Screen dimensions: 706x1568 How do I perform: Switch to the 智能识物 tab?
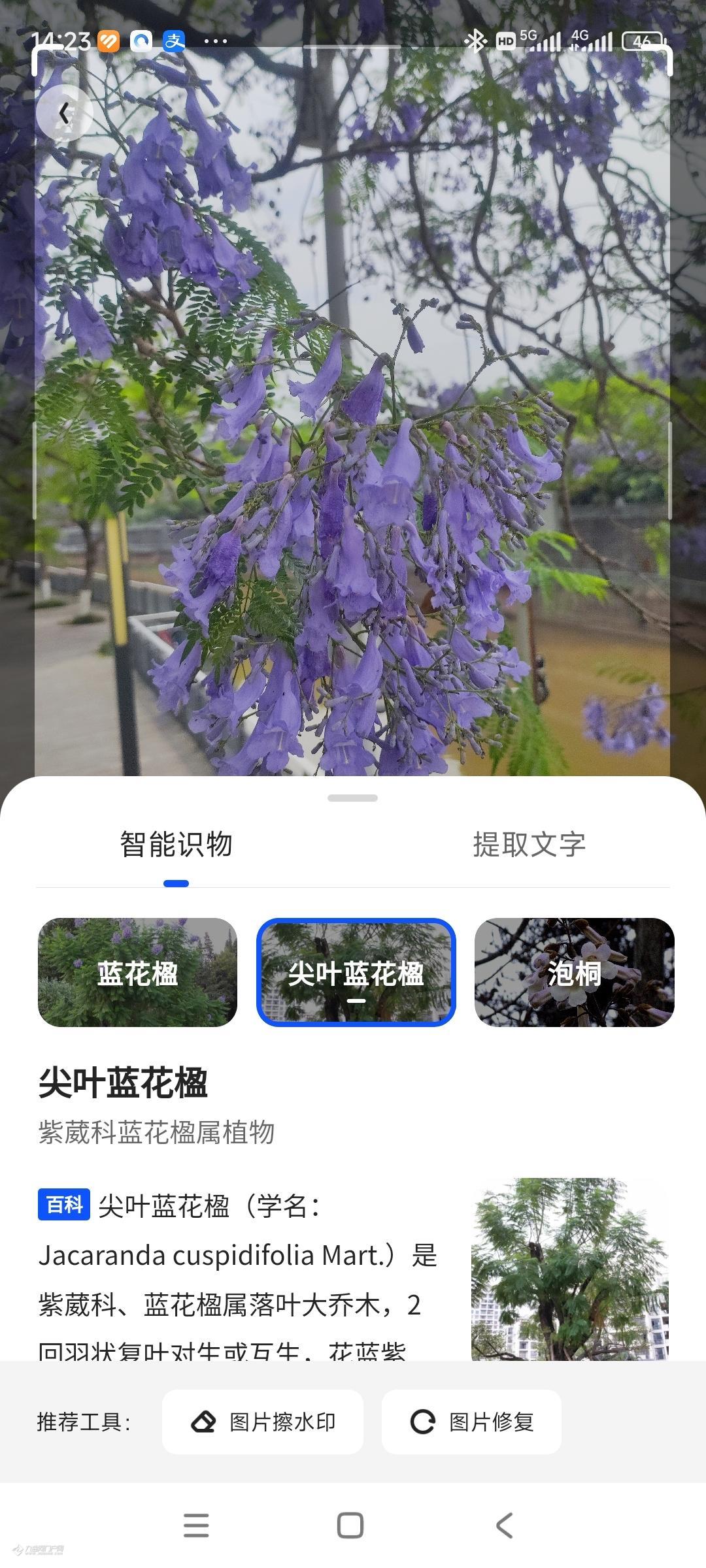pyautogui.click(x=176, y=844)
